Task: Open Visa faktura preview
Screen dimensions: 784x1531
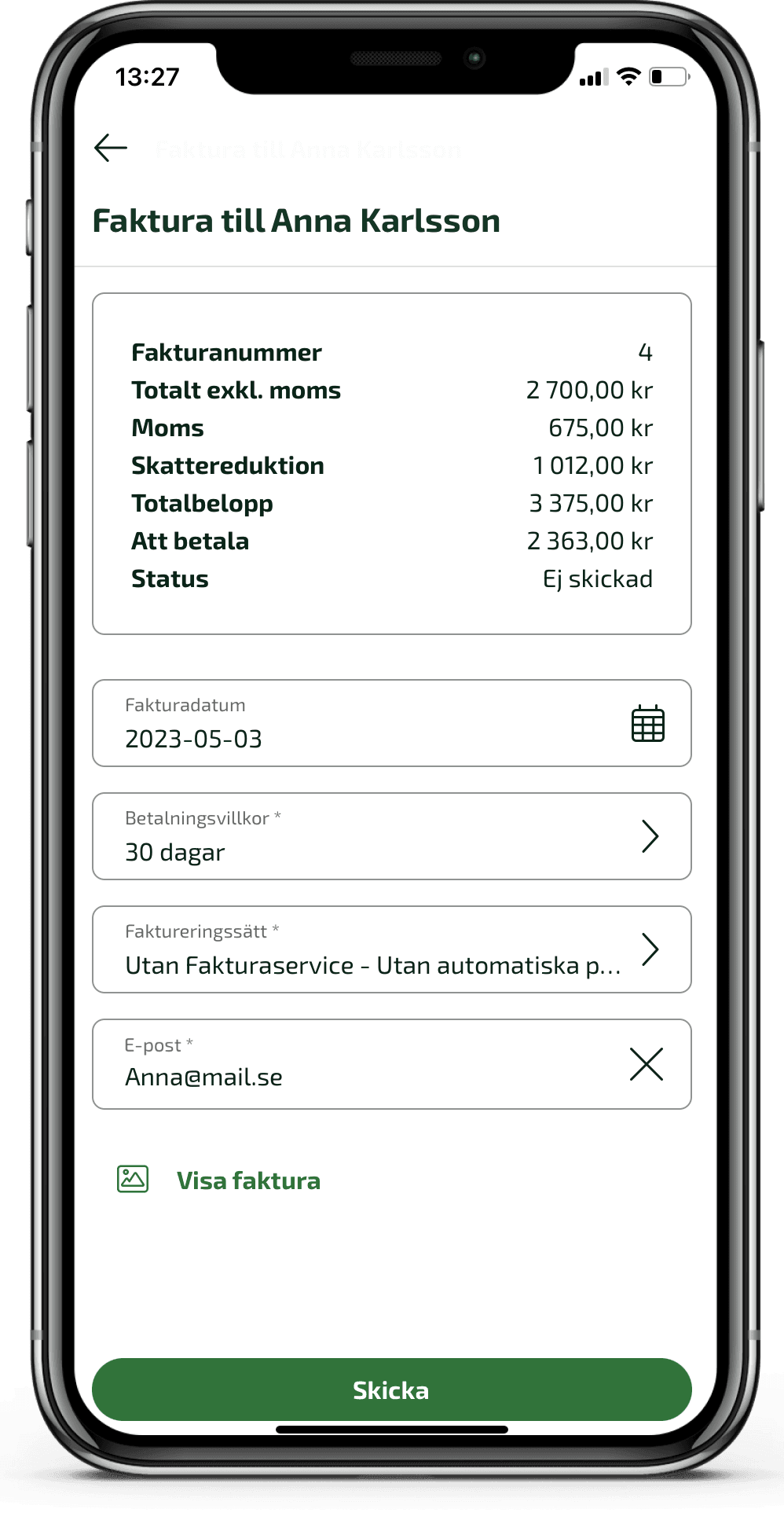Action: pos(247,1180)
